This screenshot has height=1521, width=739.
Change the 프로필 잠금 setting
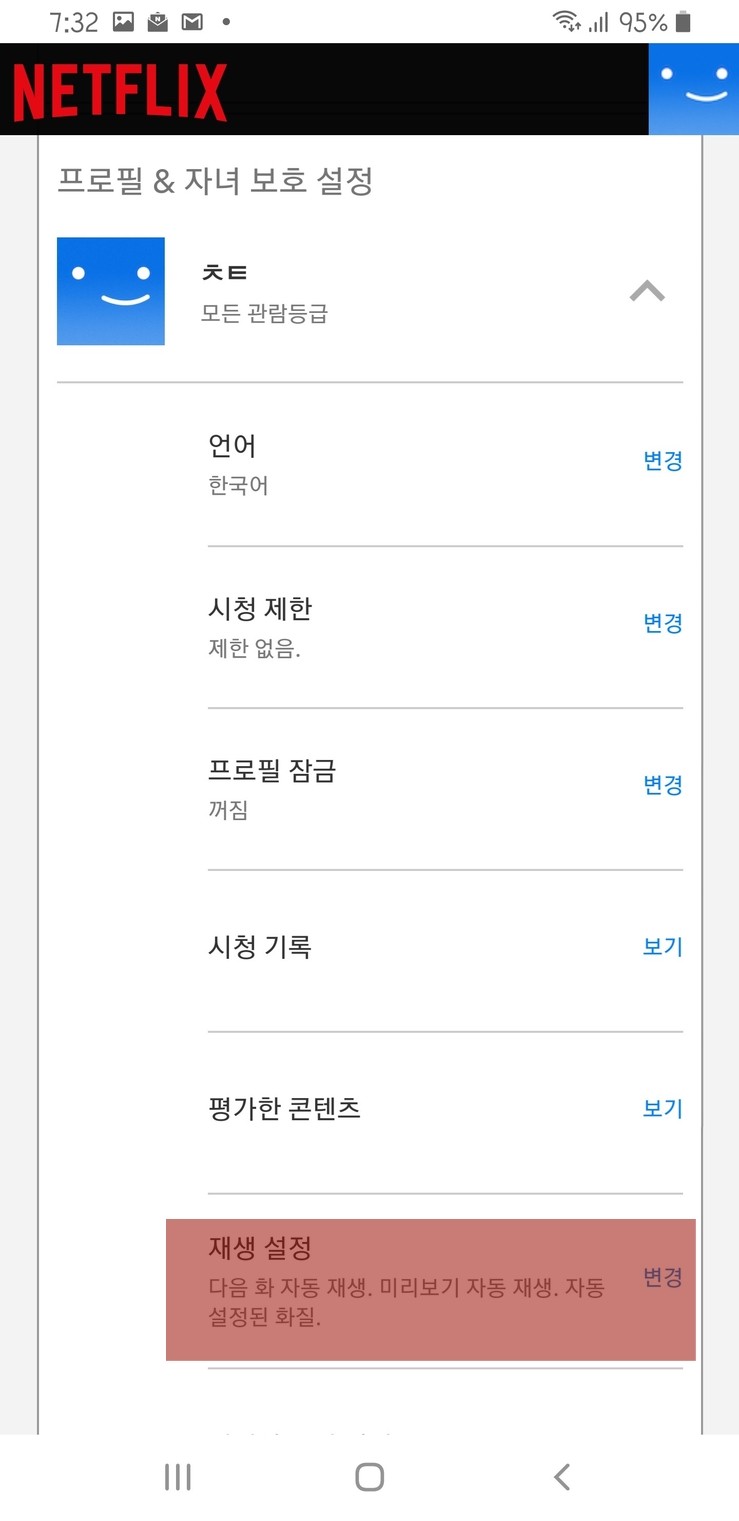[662, 785]
